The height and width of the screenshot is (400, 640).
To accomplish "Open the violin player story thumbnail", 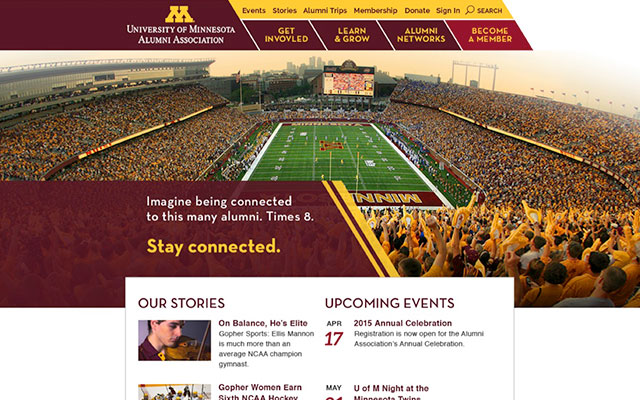I will coord(174,340).
